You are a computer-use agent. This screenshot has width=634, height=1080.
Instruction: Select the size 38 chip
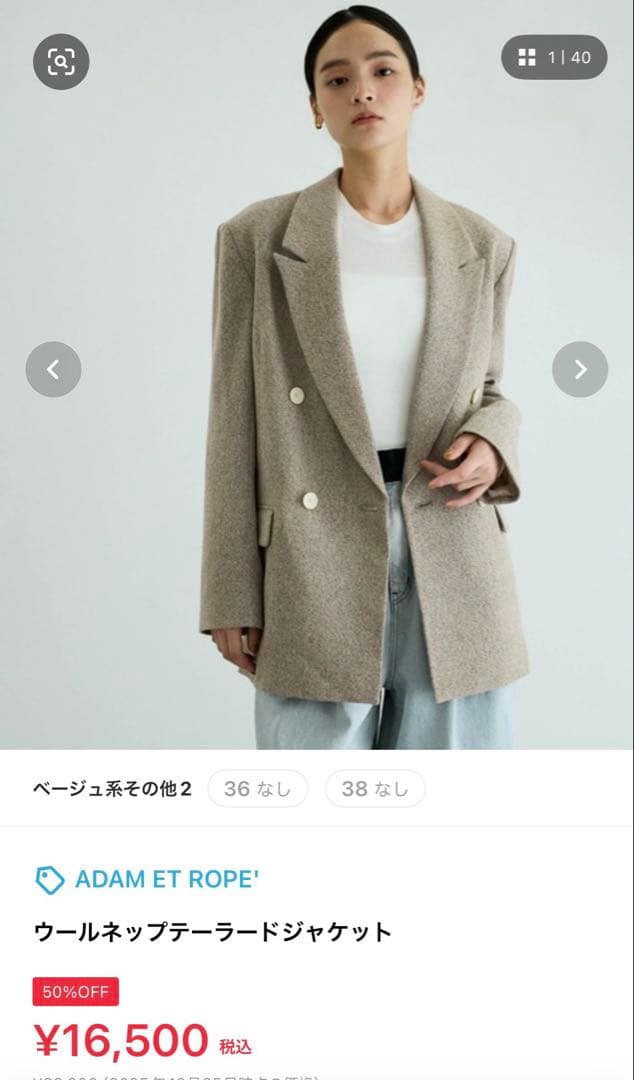pos(375,789)
